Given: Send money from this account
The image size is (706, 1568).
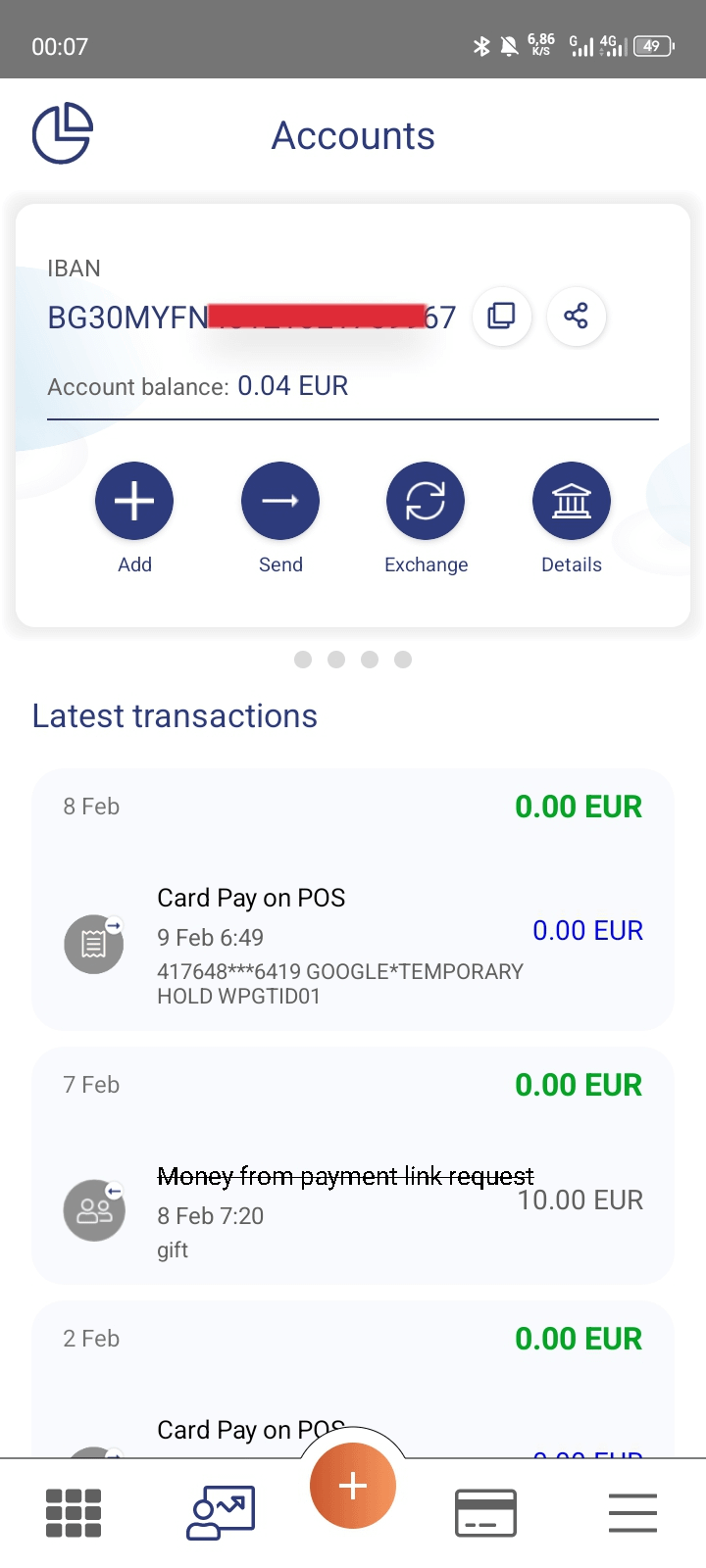Looking at the screenshot, I should pyautogui.click(x=280, y=501).
